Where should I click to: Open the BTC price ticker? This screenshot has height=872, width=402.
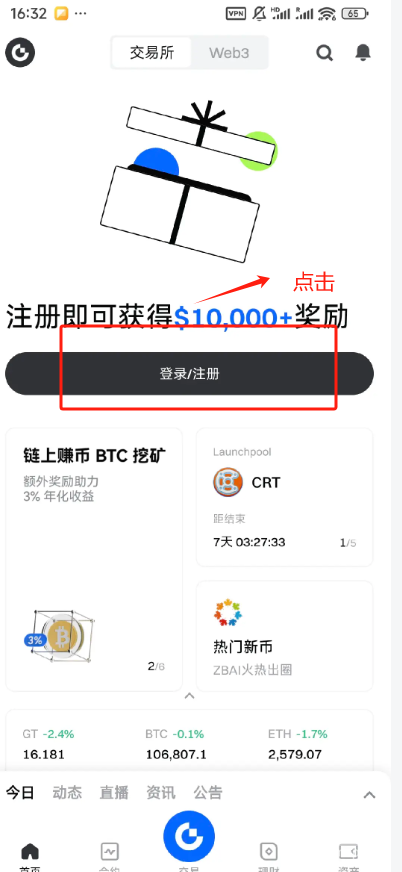tap(176, 744)
